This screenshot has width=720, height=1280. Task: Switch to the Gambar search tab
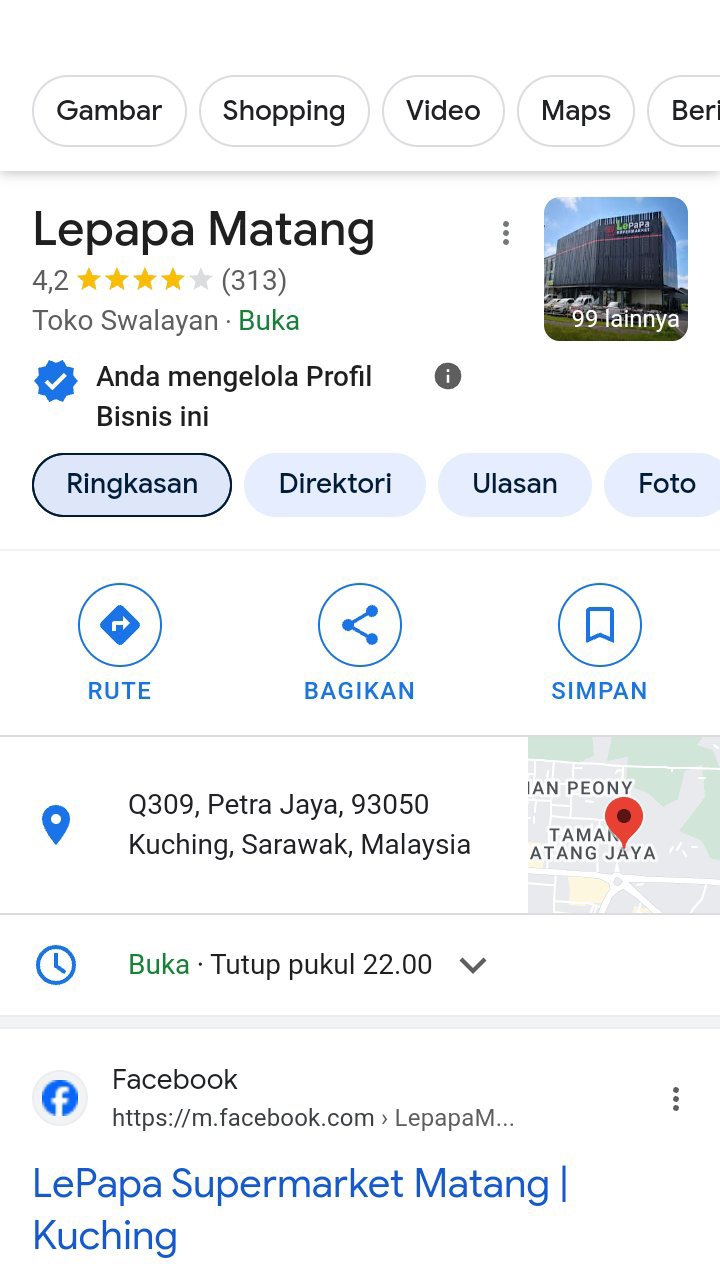(109, 111)
